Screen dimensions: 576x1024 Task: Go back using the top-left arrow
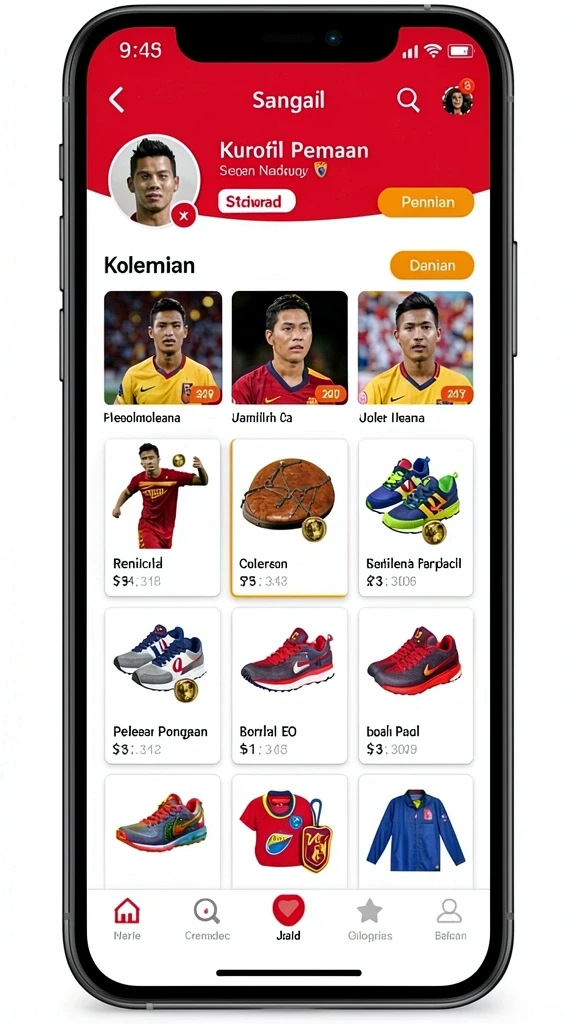(x=116, y=101)
